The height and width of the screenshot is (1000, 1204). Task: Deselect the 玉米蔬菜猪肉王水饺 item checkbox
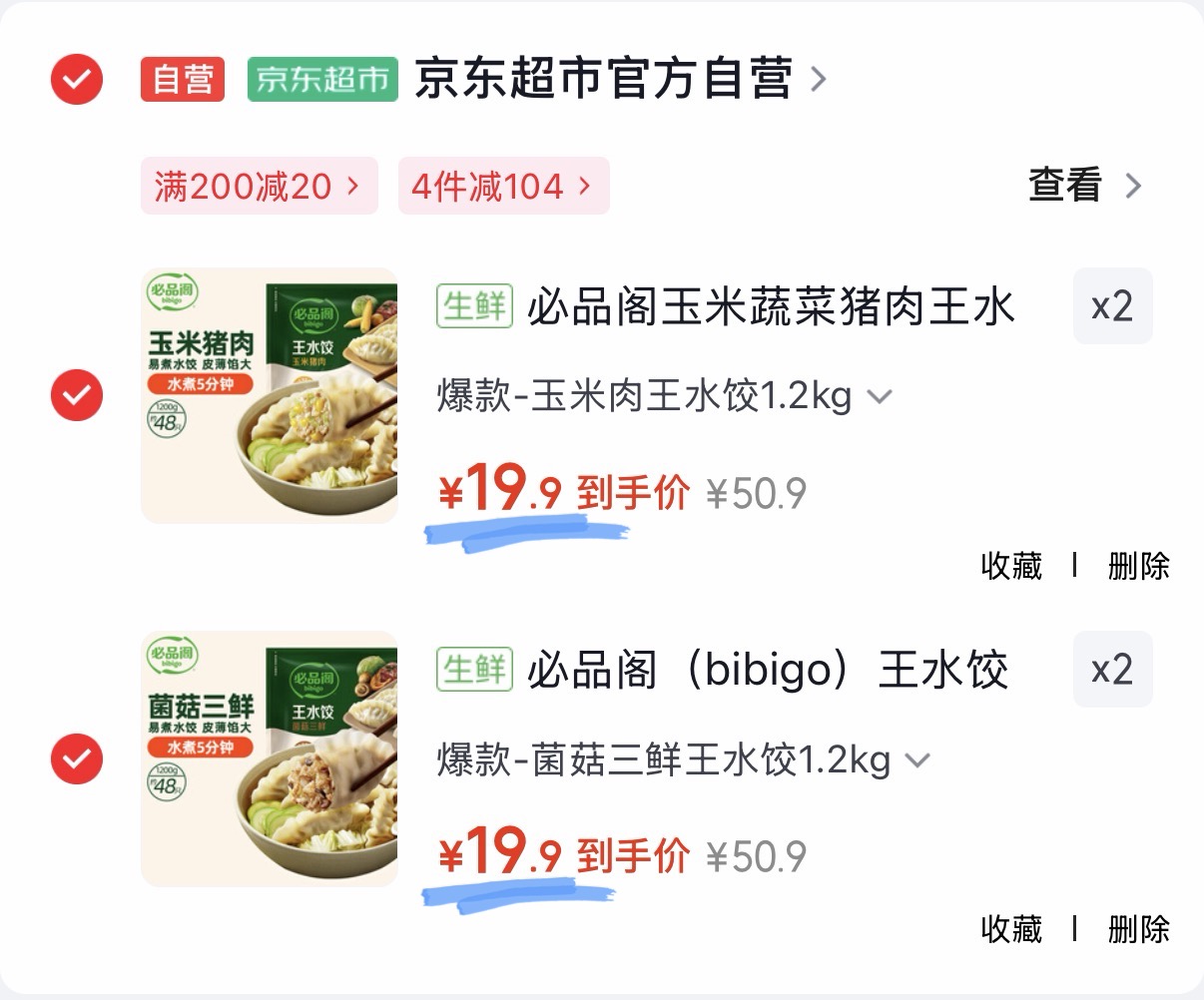tap(77, 395)
